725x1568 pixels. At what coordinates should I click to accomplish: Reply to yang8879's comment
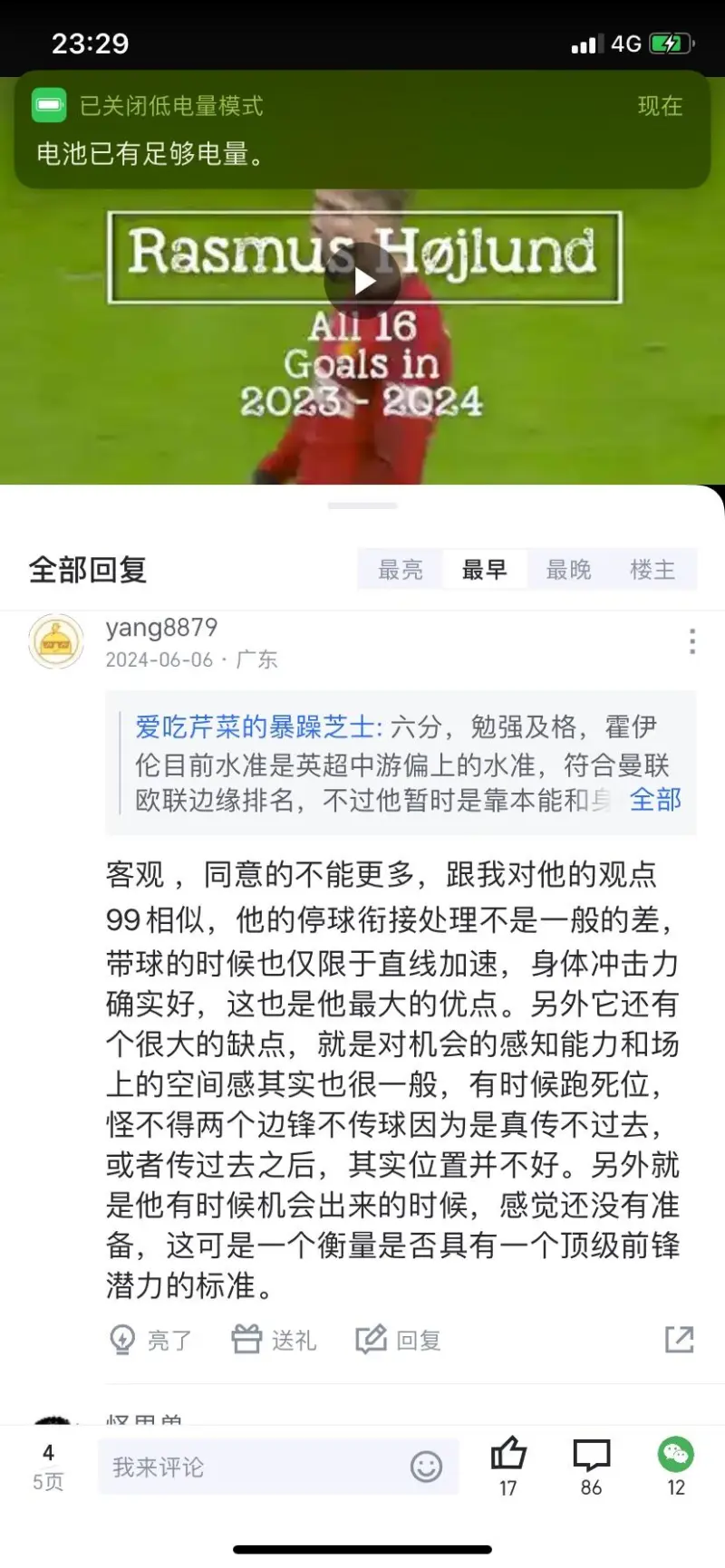click(399, 1340)
